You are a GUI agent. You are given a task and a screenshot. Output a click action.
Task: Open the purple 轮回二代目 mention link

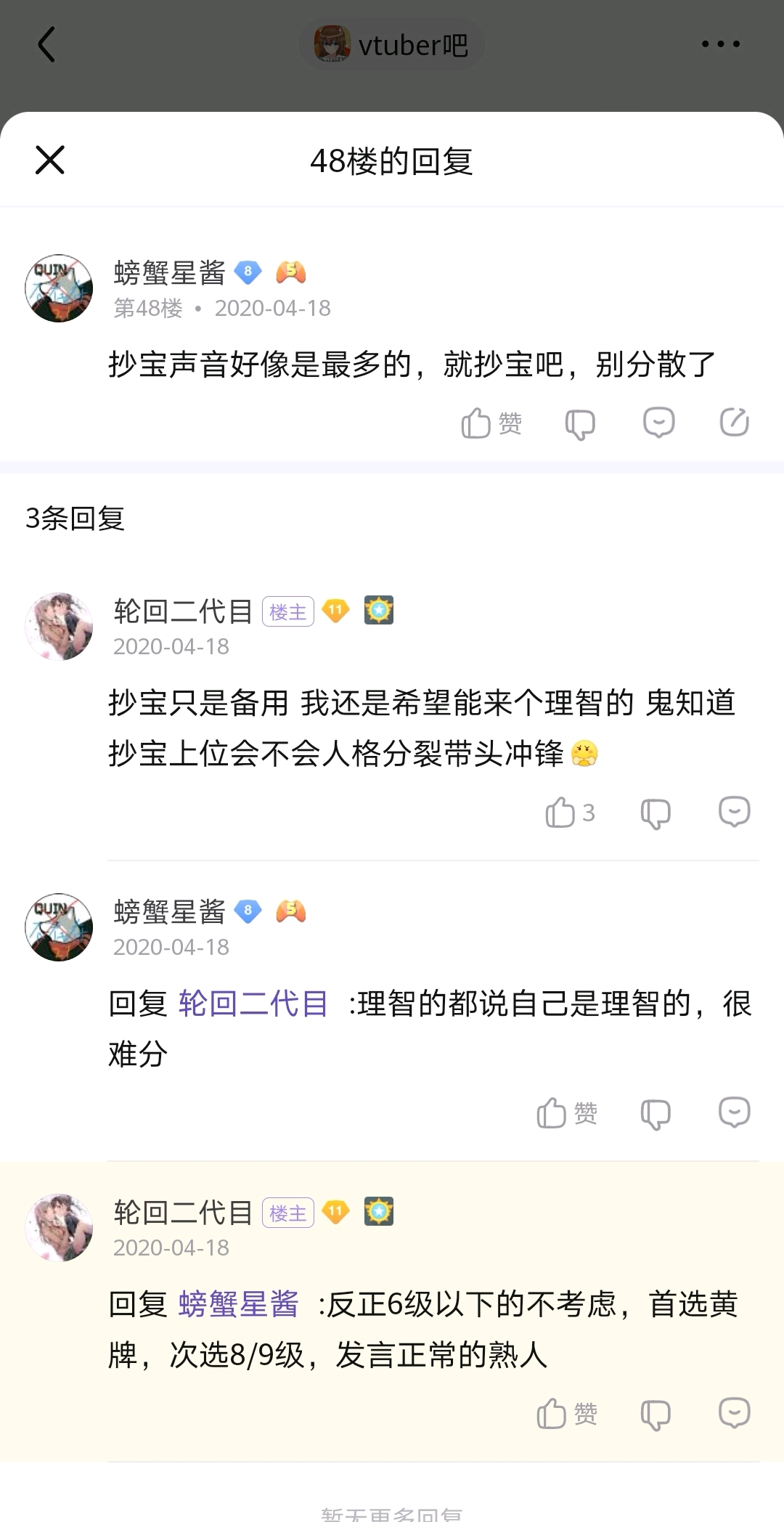[253, 1004]
